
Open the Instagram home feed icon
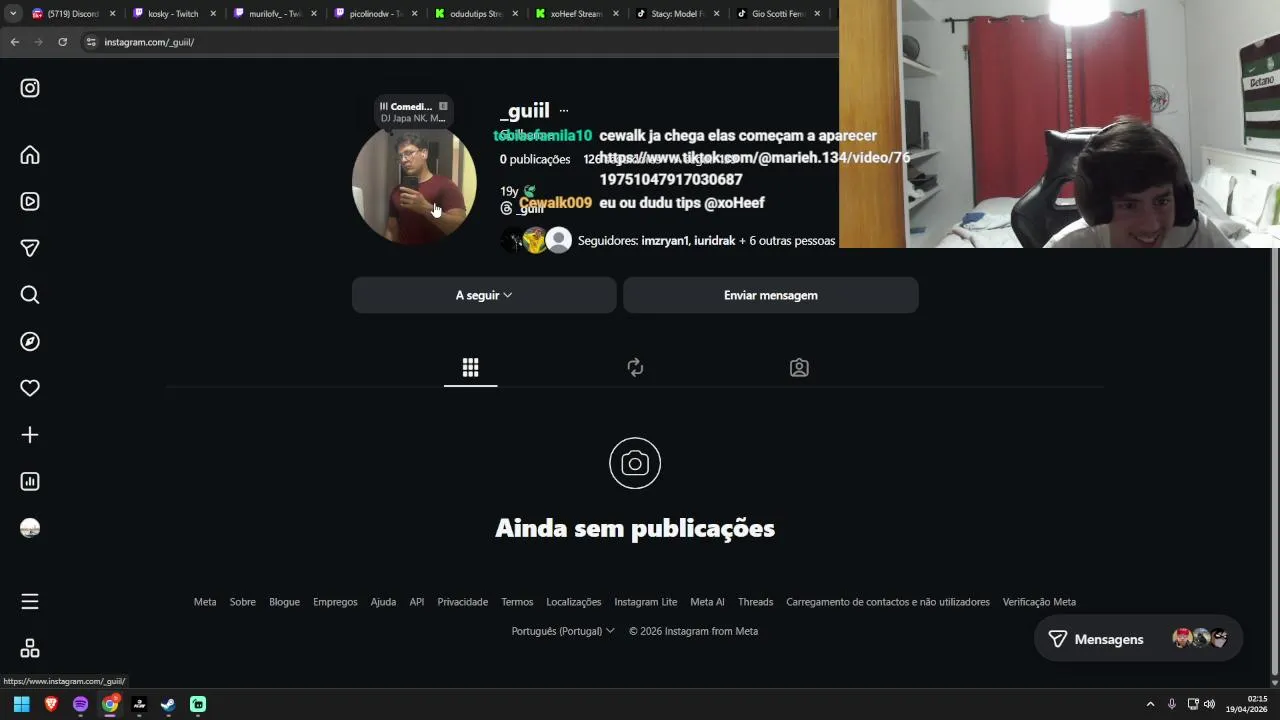pos(30,155)
